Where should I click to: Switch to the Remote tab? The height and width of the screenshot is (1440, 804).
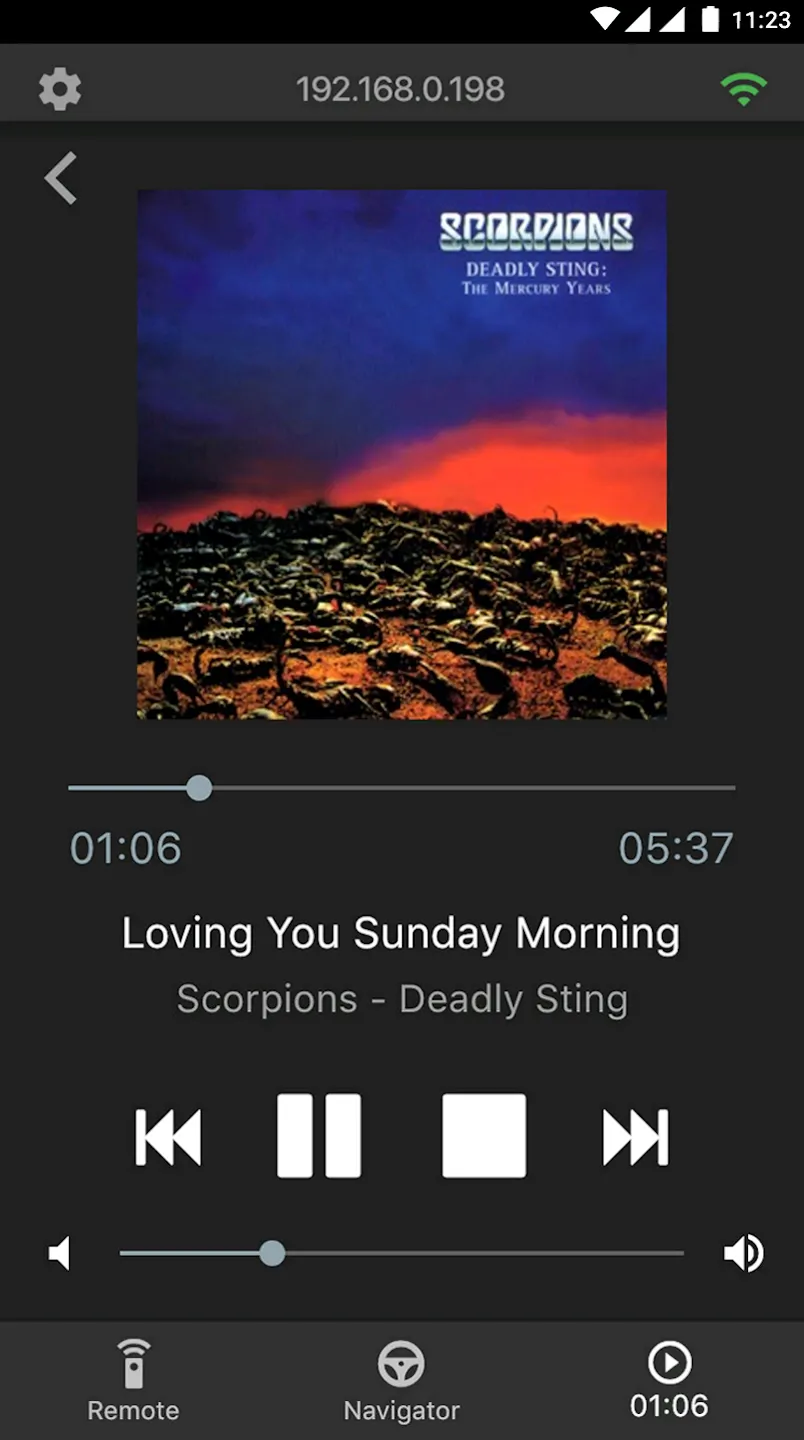click(x=133, y=1381)
